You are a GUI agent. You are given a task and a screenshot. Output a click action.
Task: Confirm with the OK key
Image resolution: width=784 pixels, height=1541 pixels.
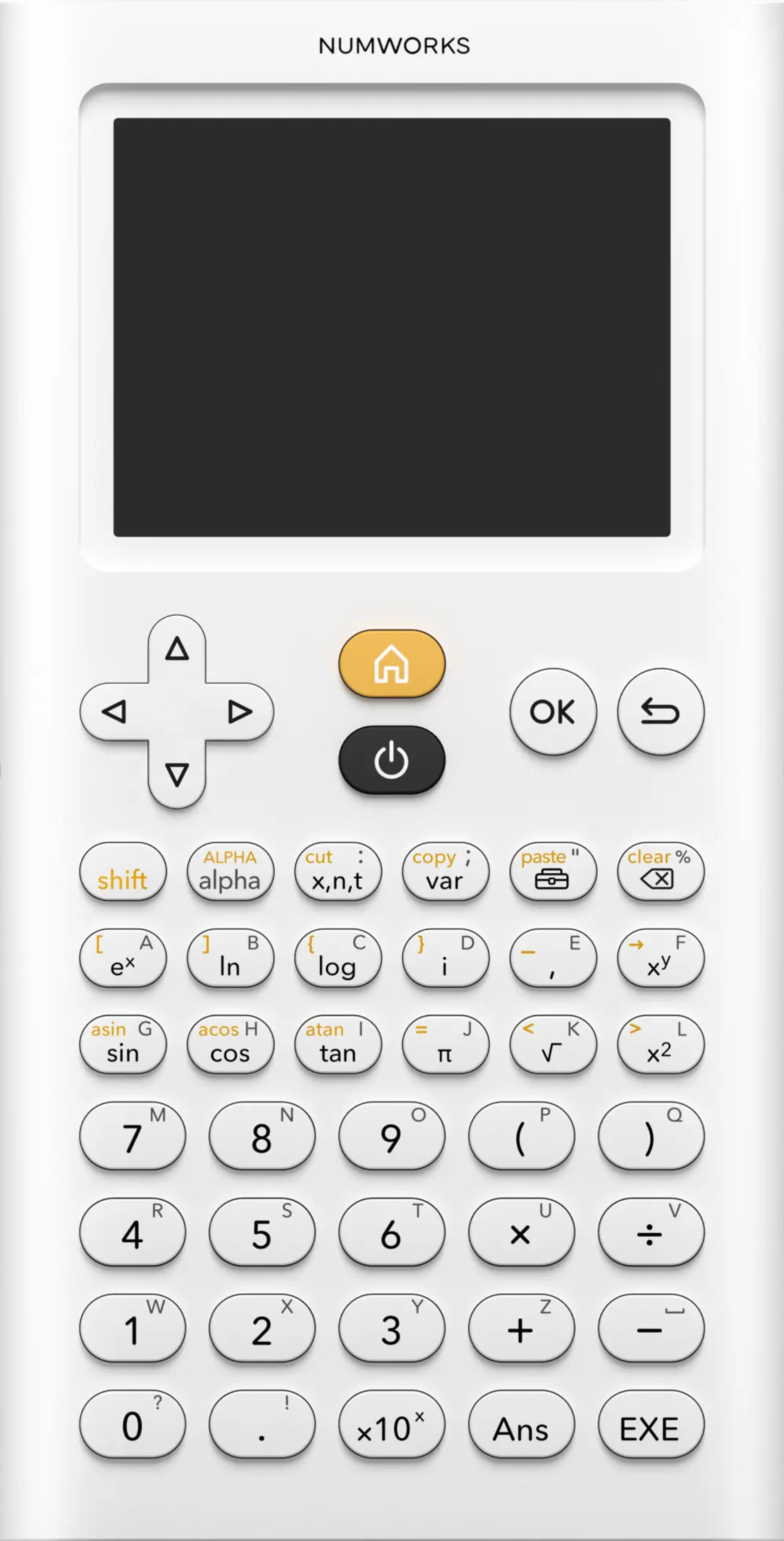coord(552,711)
